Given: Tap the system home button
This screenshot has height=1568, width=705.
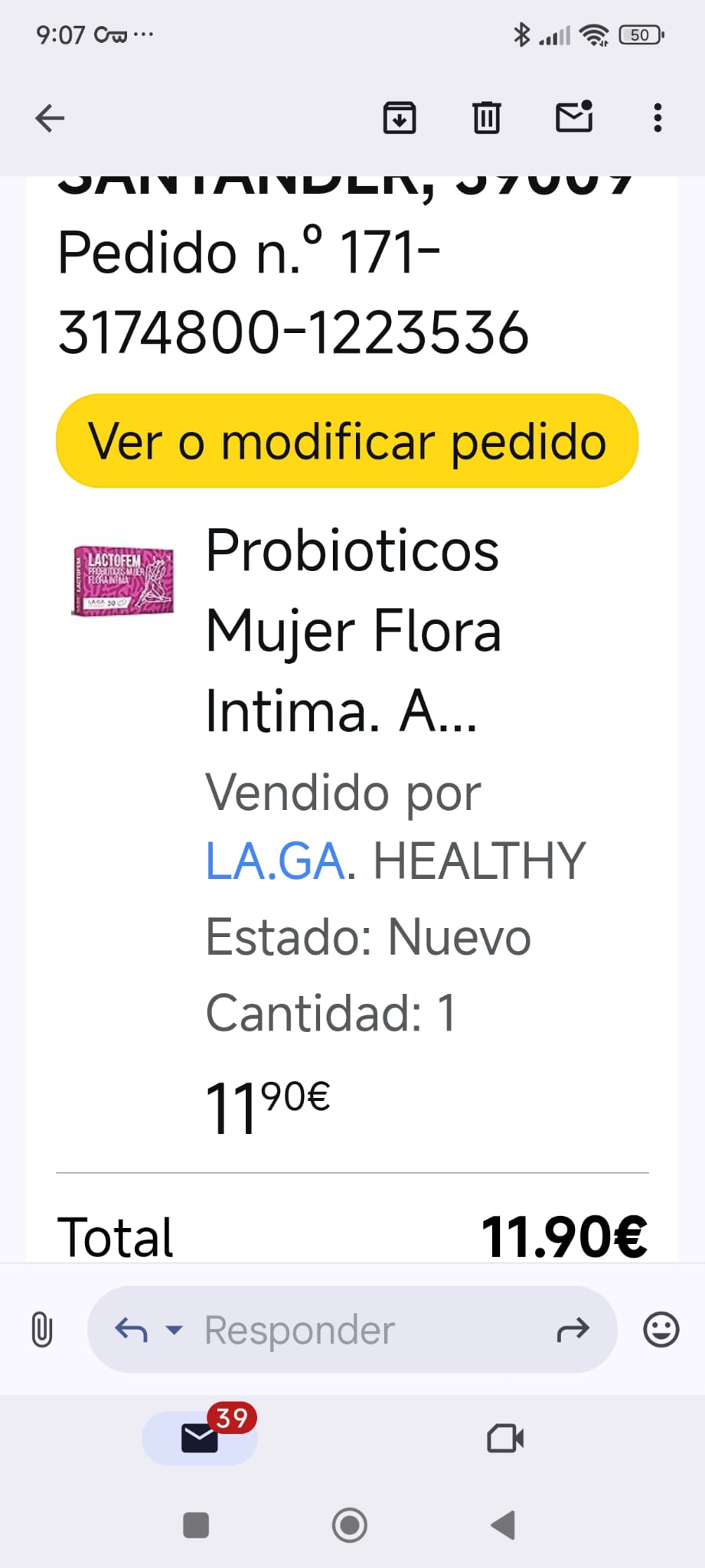Looking at the screenshot, I should [x=350, y=1525].
